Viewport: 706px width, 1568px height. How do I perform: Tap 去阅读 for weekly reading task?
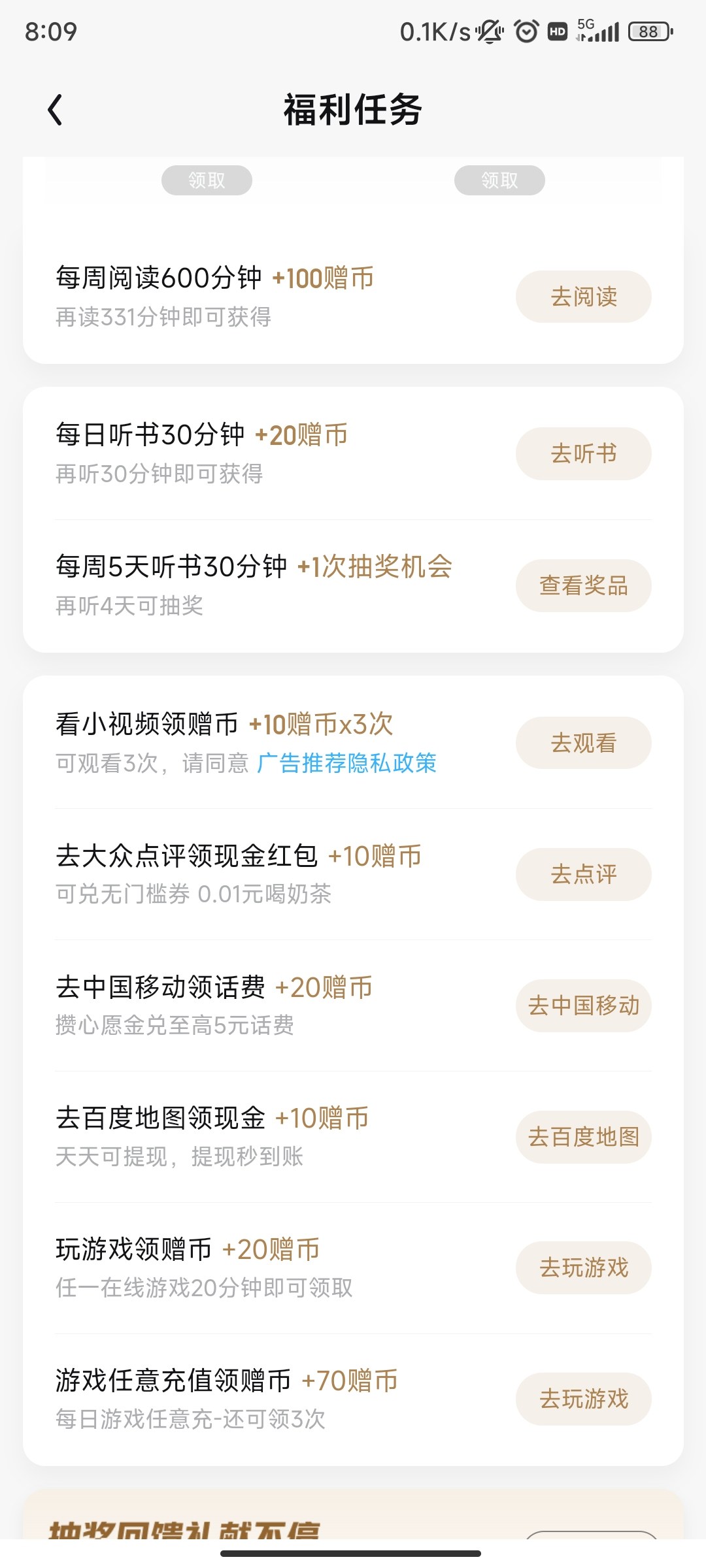pos(583,297)
